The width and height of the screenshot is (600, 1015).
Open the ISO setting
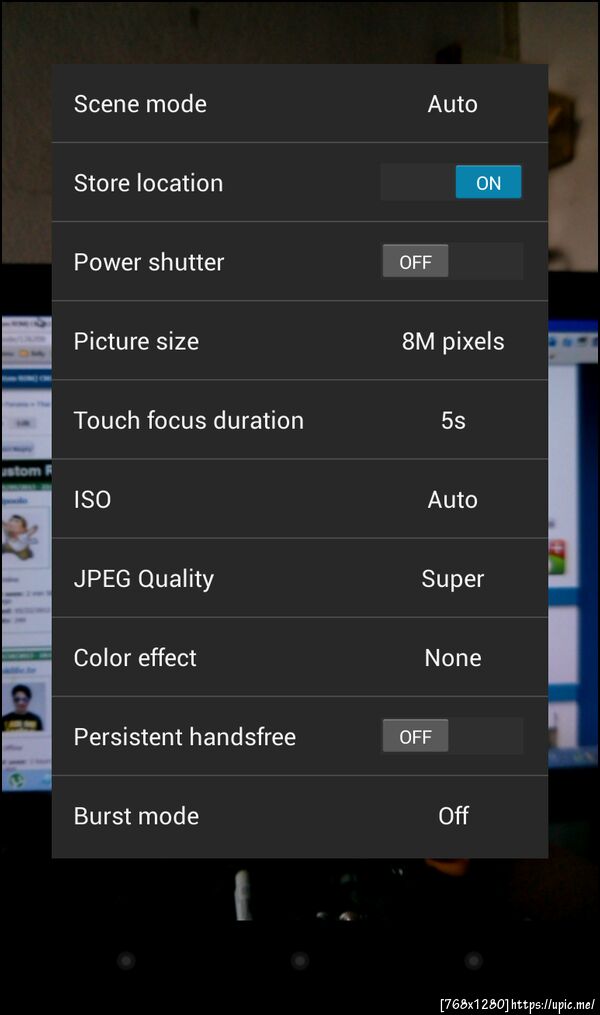[299, 499]
